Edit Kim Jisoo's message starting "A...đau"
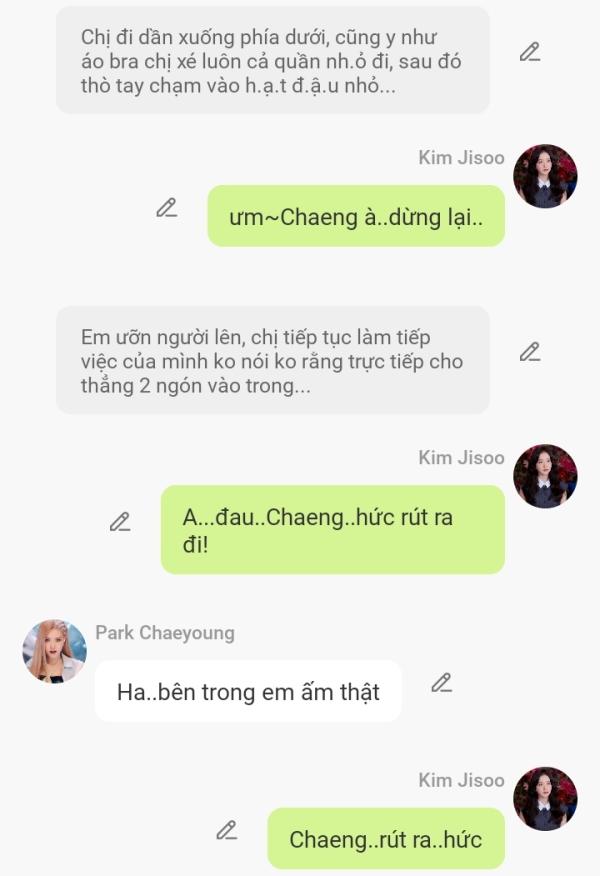This screenshot has height=876, width=600. (120, 521)
